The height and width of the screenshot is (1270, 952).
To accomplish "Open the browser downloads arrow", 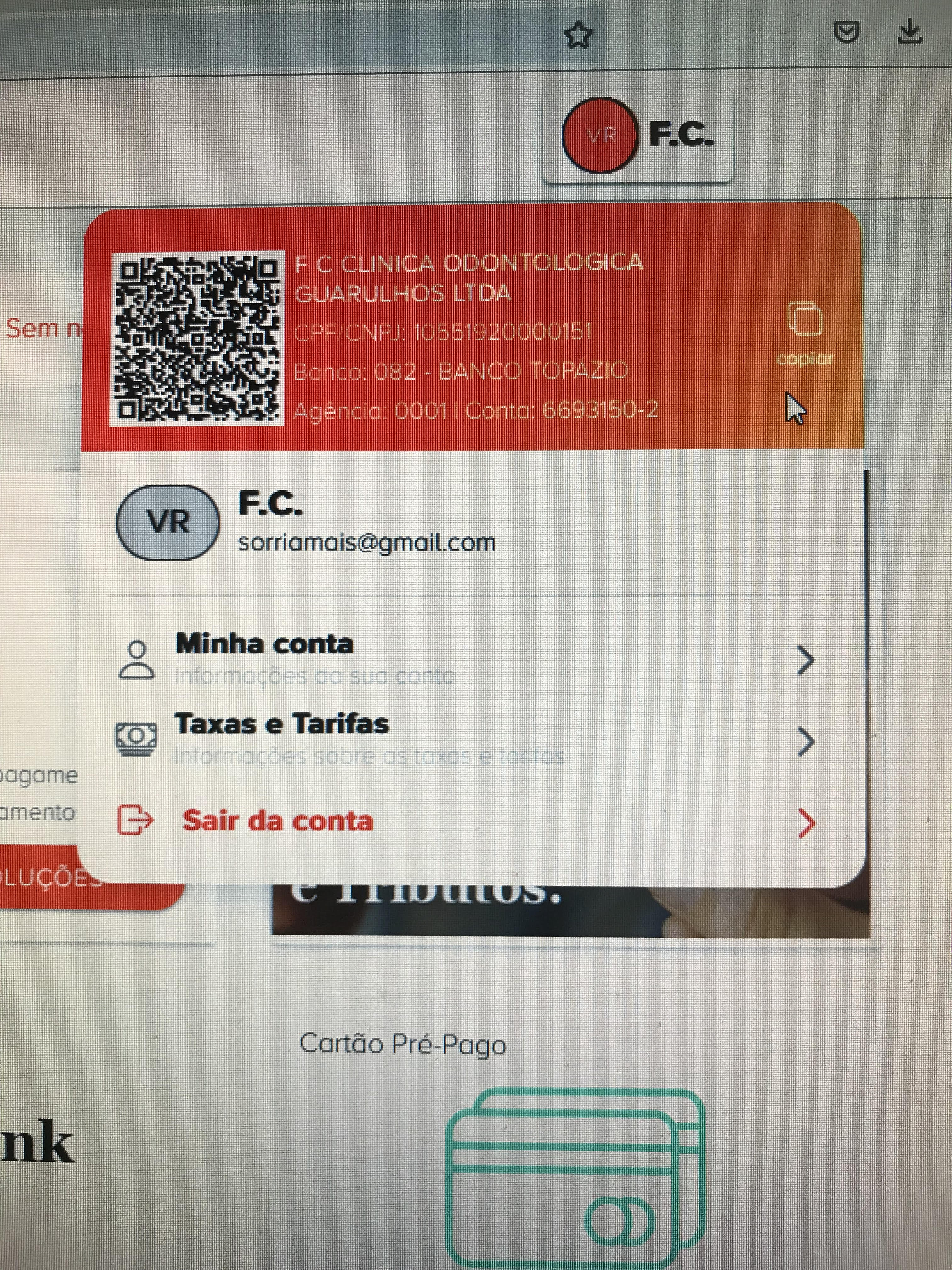I will pyautogui.click(x=909, y=33).
